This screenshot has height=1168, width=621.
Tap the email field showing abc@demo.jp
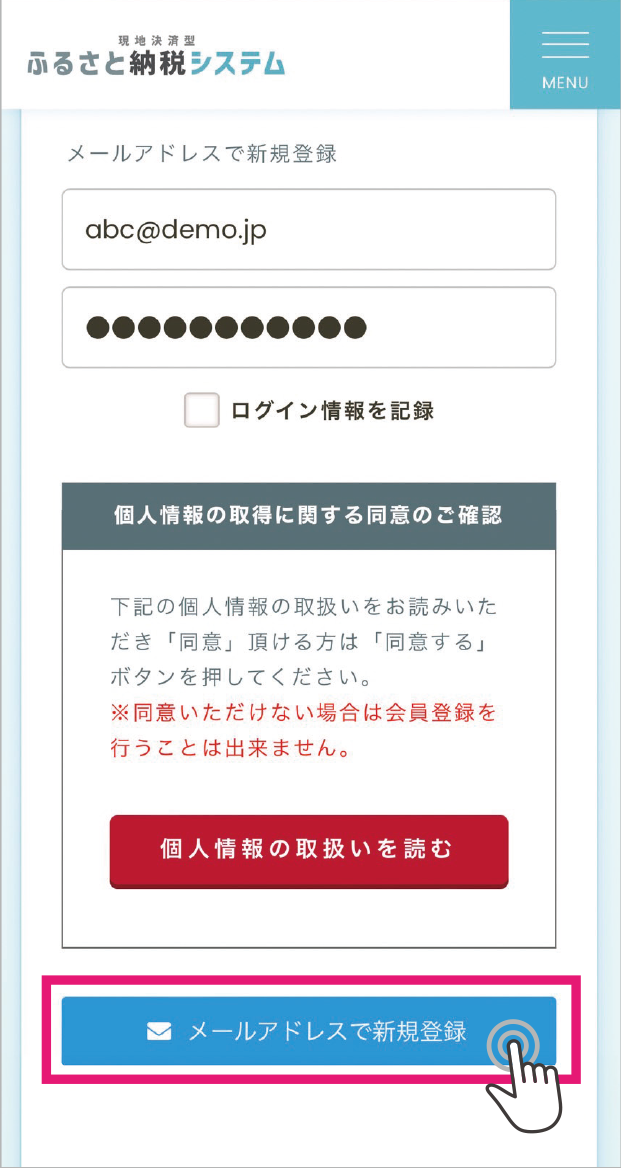pyautogui.click(x=309, y=229)
